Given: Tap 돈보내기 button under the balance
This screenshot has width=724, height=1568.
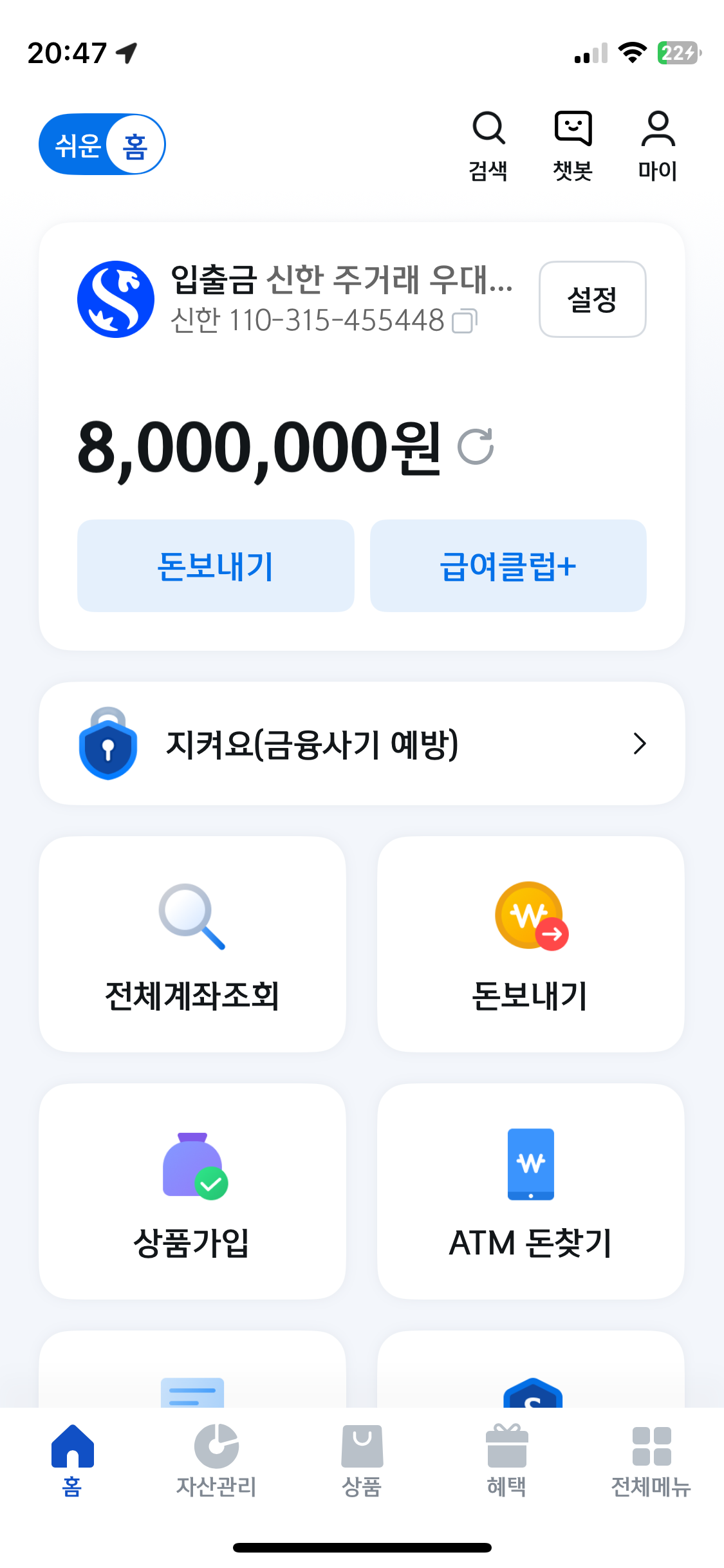Looking at the screenshot, I should click(x=216, y=566).
